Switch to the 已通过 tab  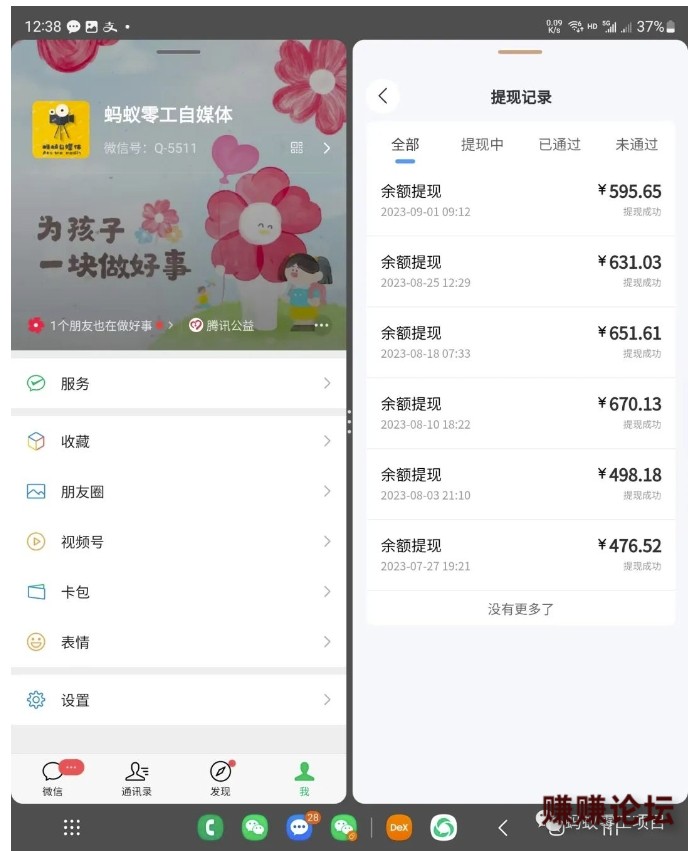[559, 145]
